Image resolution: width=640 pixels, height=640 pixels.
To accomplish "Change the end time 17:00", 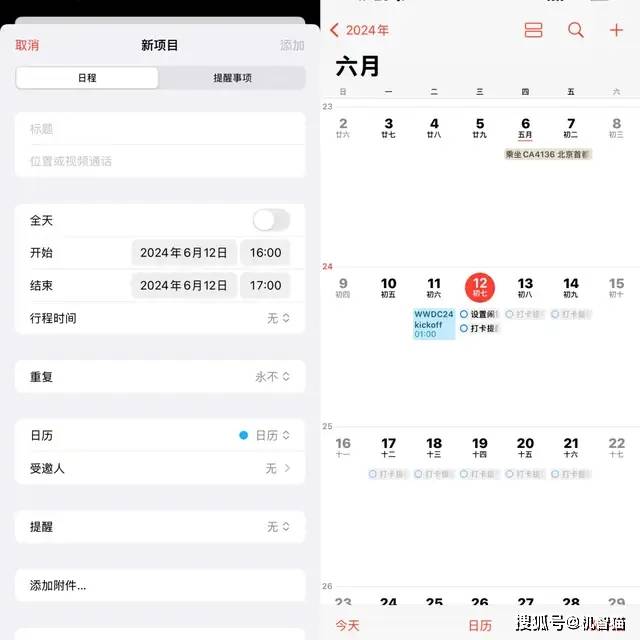I will click(x=265, y=285).
